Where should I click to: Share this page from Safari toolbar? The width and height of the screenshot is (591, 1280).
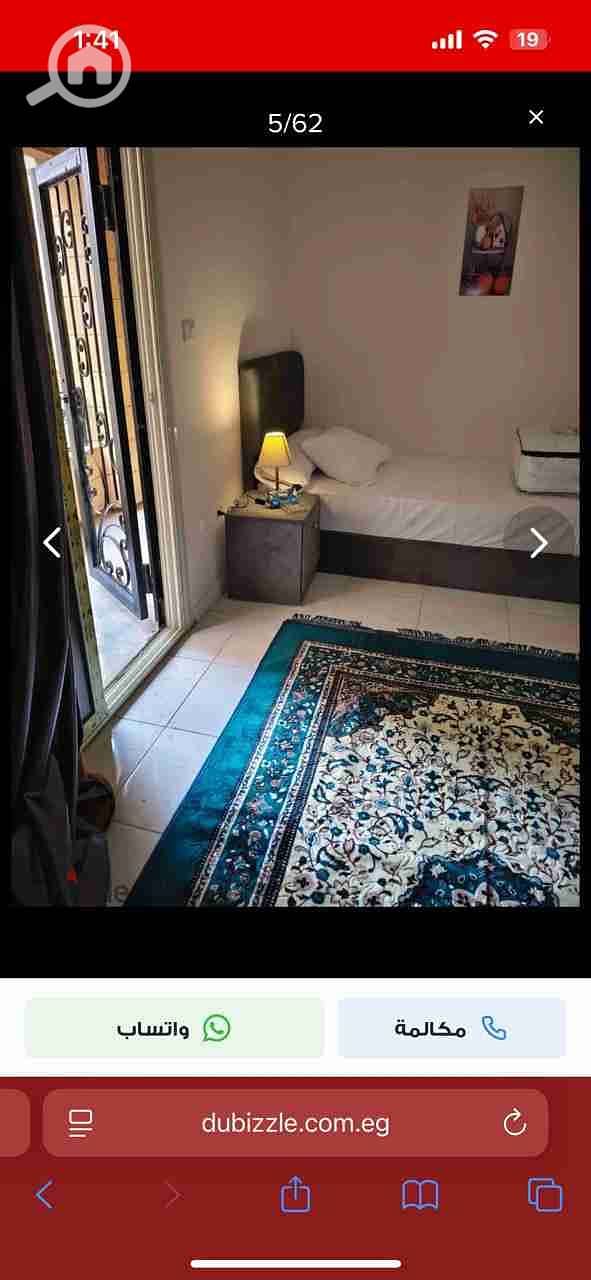(x=295, y=1194)
